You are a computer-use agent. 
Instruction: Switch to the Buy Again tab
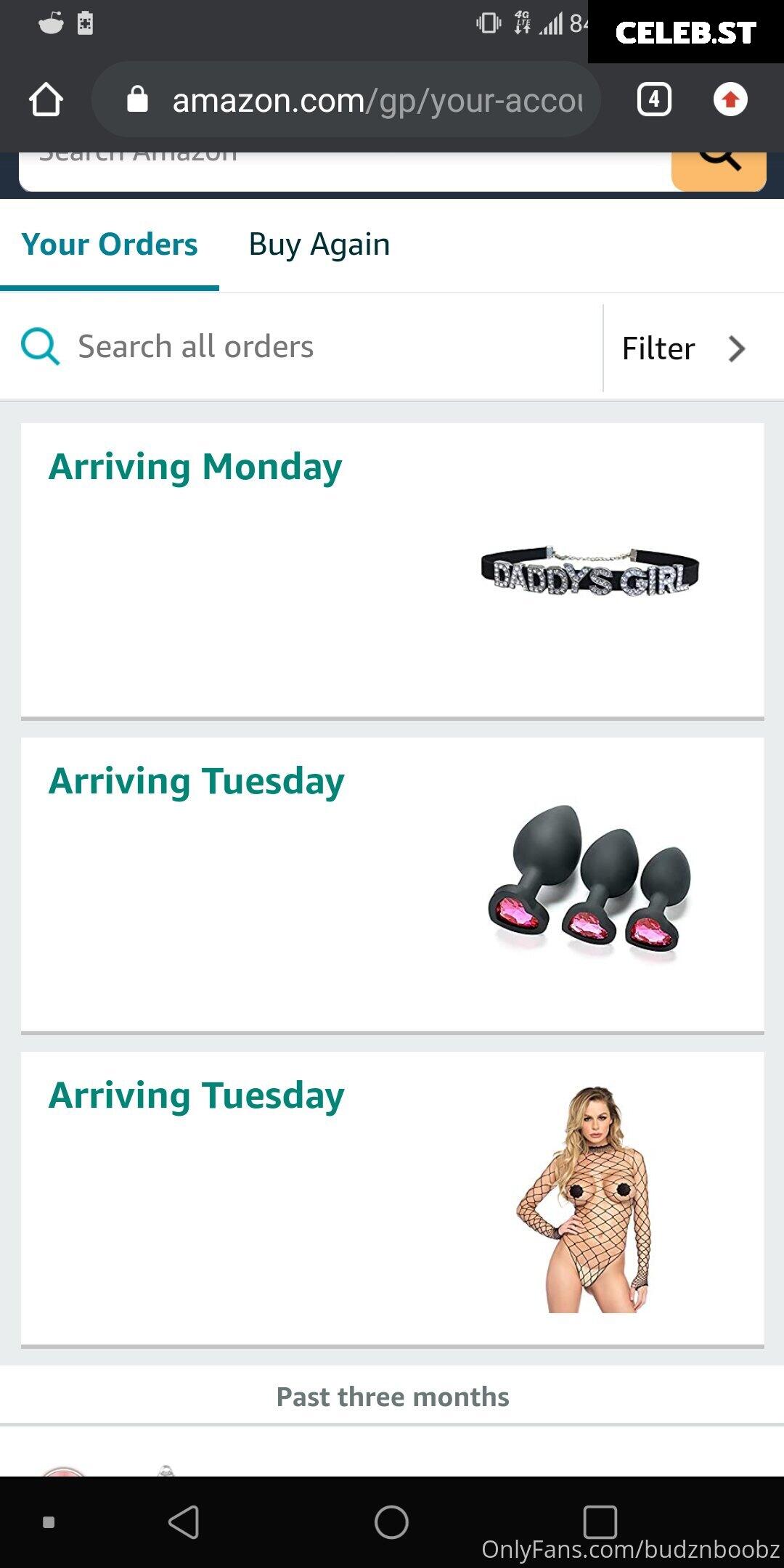pos(319,245)
